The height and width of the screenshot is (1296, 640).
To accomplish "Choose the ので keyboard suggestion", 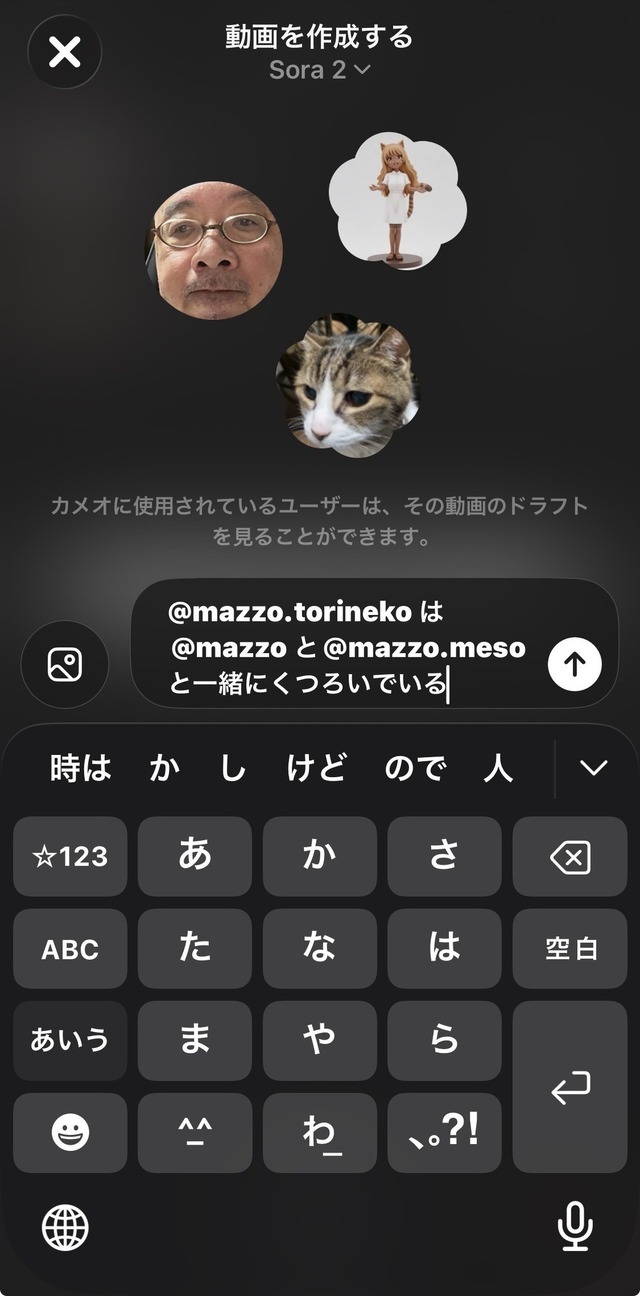I will (x=414, y=768).
